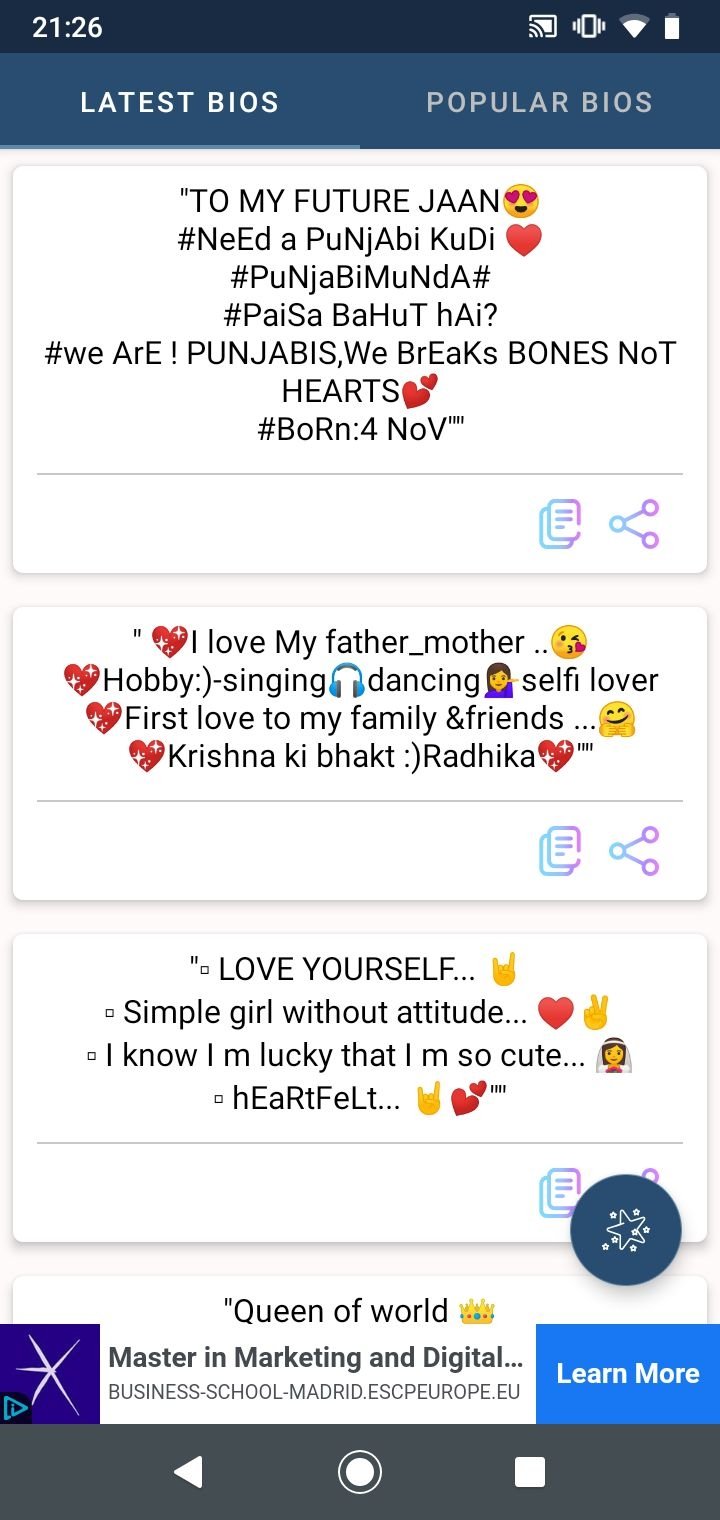
Task: Select the Latest Bios tab
Action: (x=180, y=102)
